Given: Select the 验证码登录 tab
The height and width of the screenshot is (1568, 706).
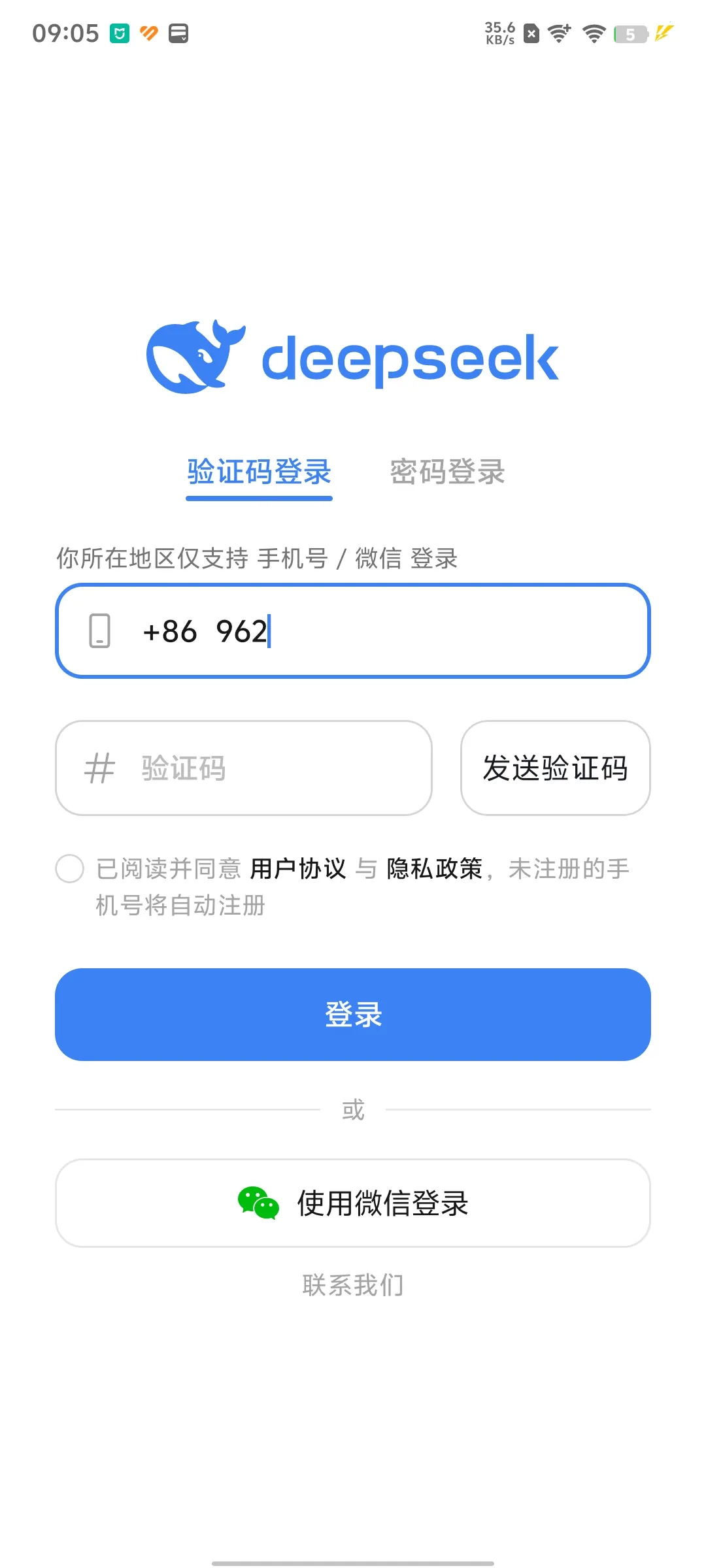Looking at the screenshot, I should tap(259, 472).
